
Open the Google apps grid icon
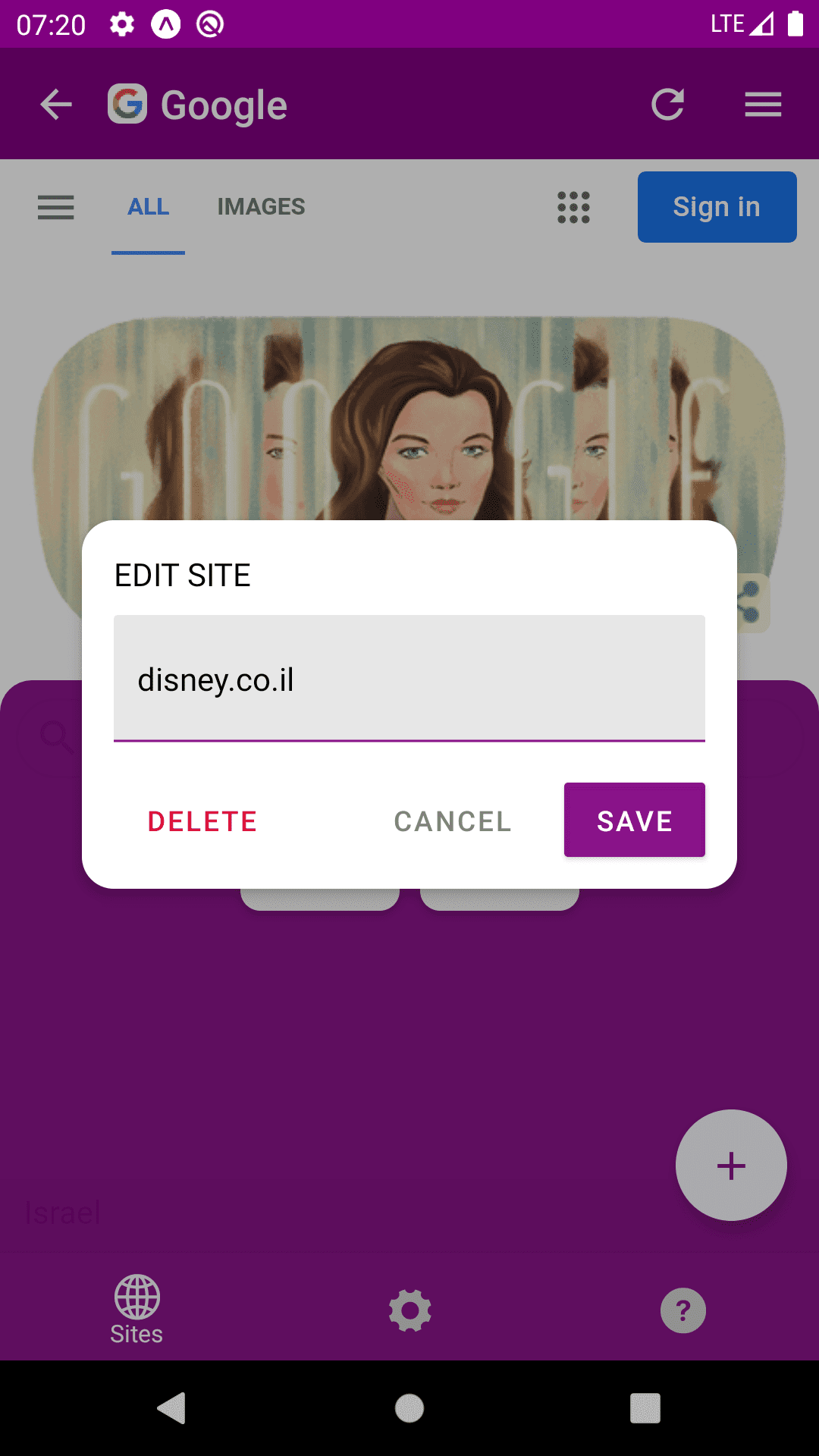pyautogui.click(x=574, y=207)
